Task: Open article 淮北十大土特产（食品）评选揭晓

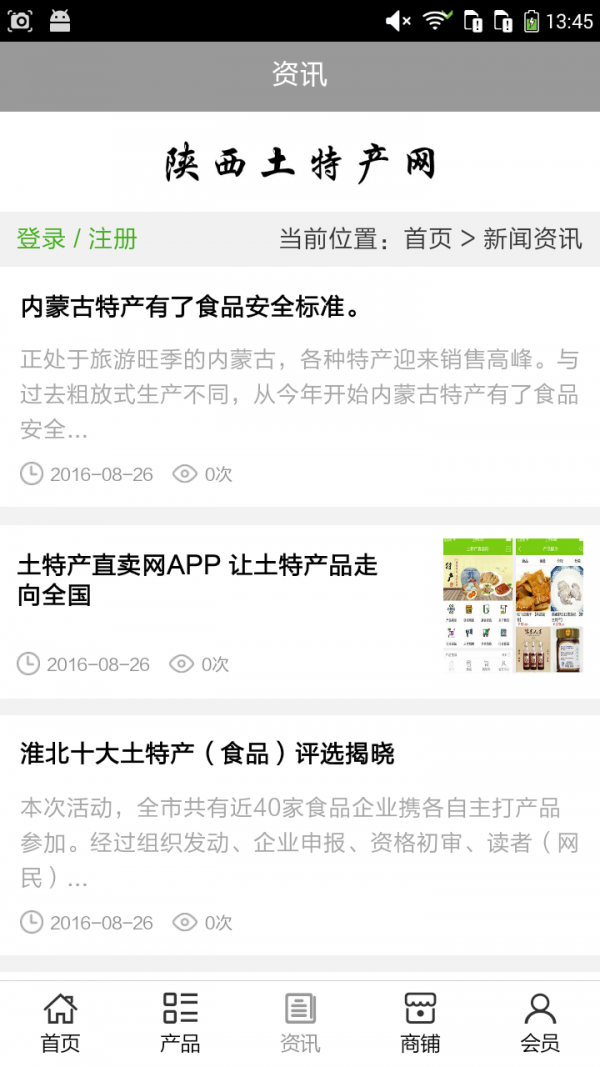Action: (x=207, y=753)
